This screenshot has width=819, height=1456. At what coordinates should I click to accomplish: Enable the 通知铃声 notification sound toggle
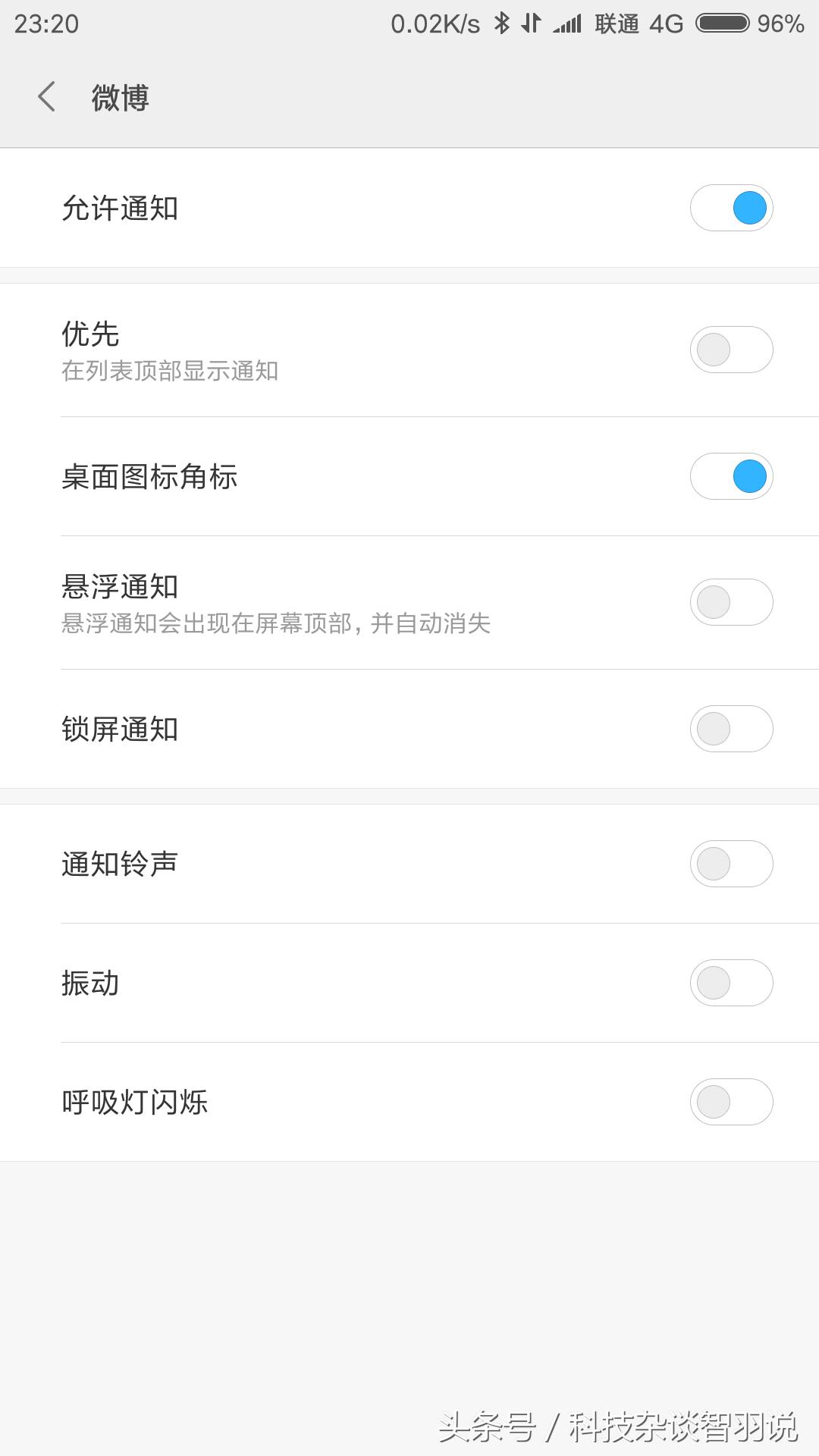point(730,863)
